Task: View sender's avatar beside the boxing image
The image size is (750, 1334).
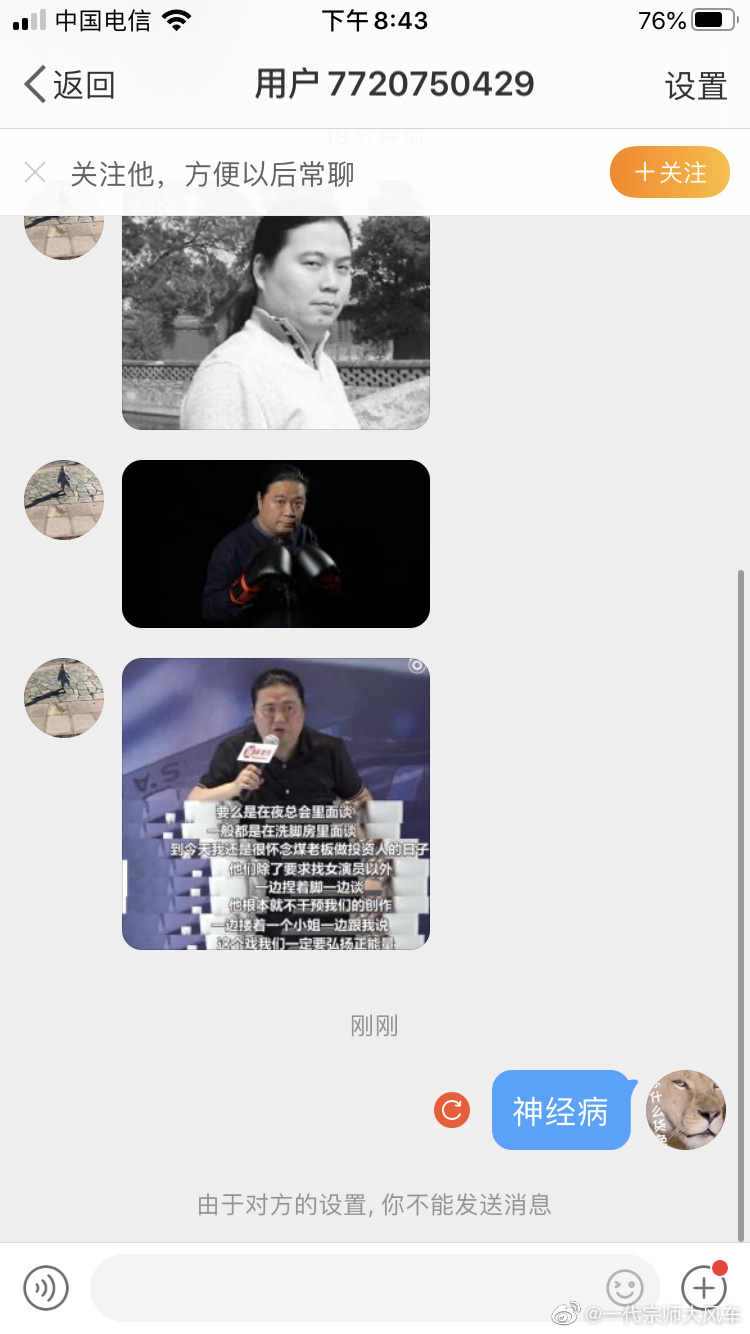Action: click(x=64, y=500)
